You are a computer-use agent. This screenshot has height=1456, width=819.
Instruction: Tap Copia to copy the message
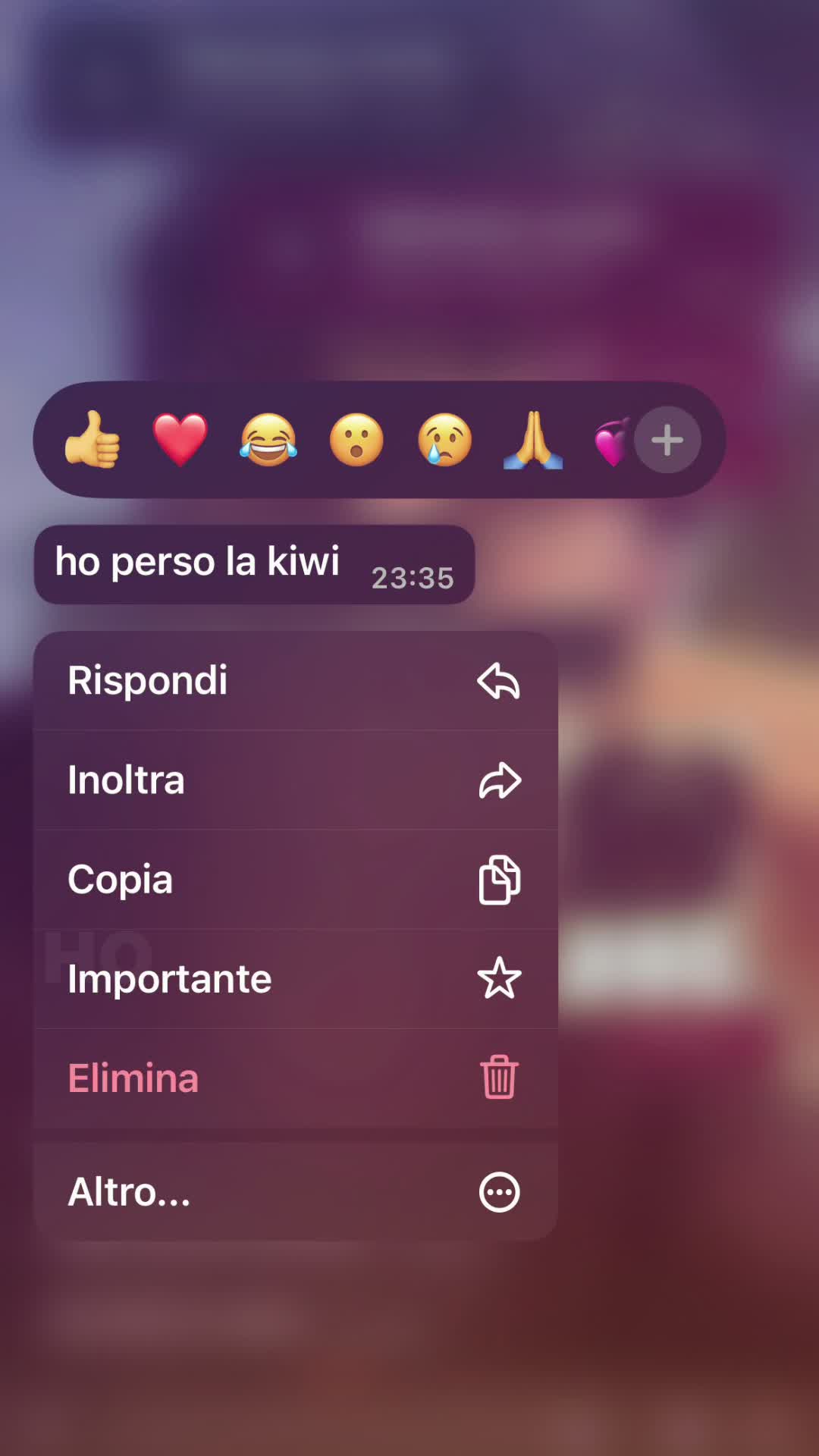click(296, 880)
